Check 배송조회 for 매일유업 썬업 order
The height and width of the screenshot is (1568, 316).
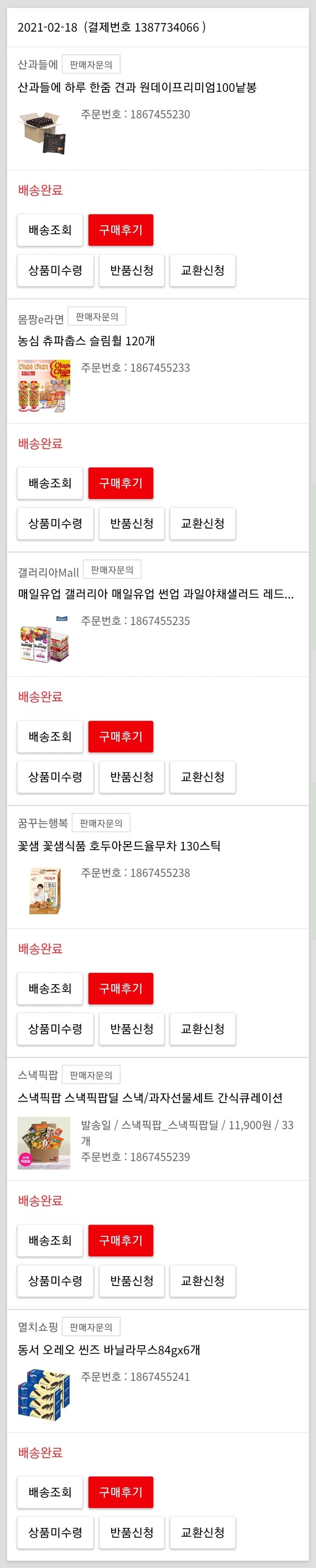pos(50,737)
